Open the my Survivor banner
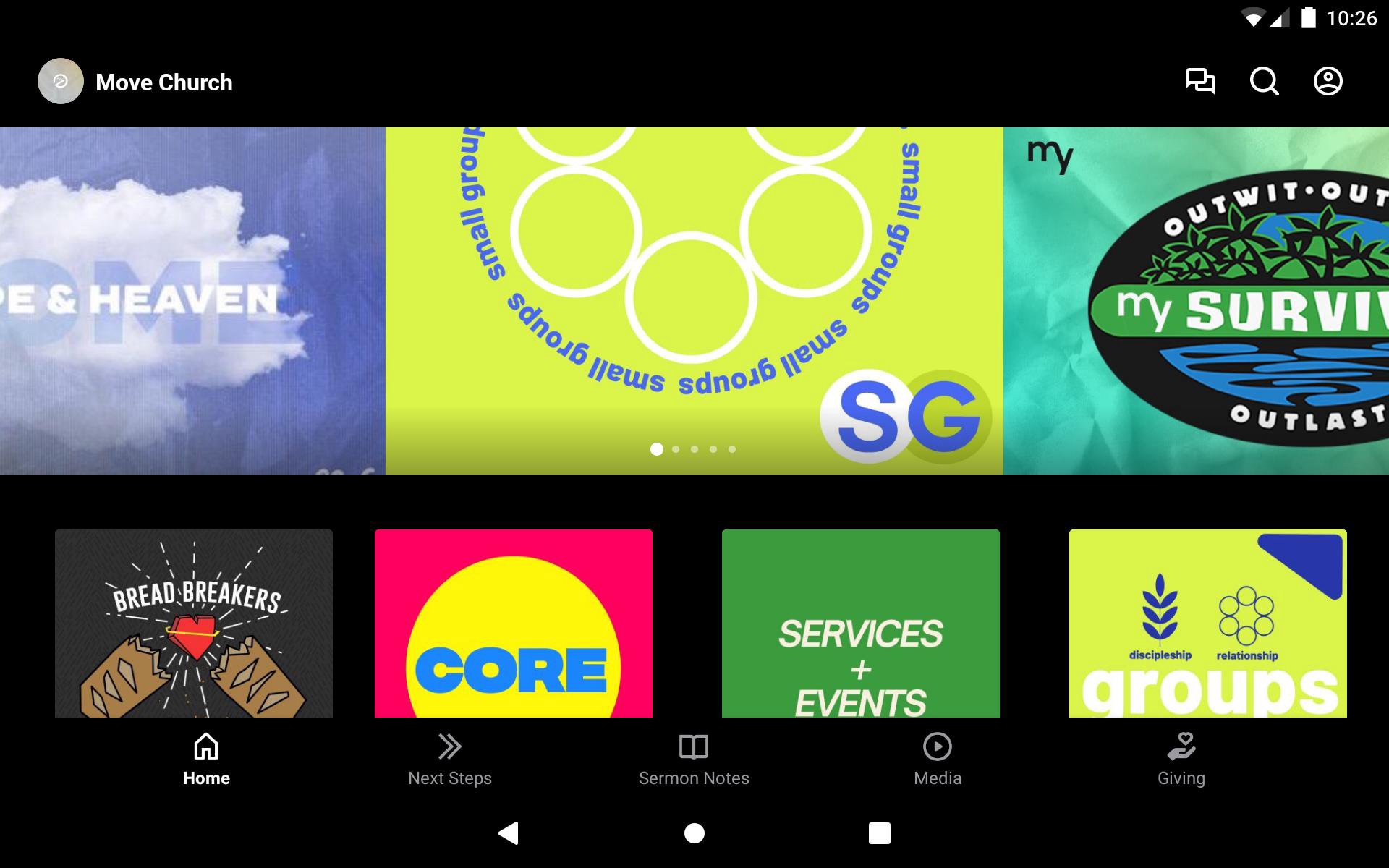 click(1196, 300)
